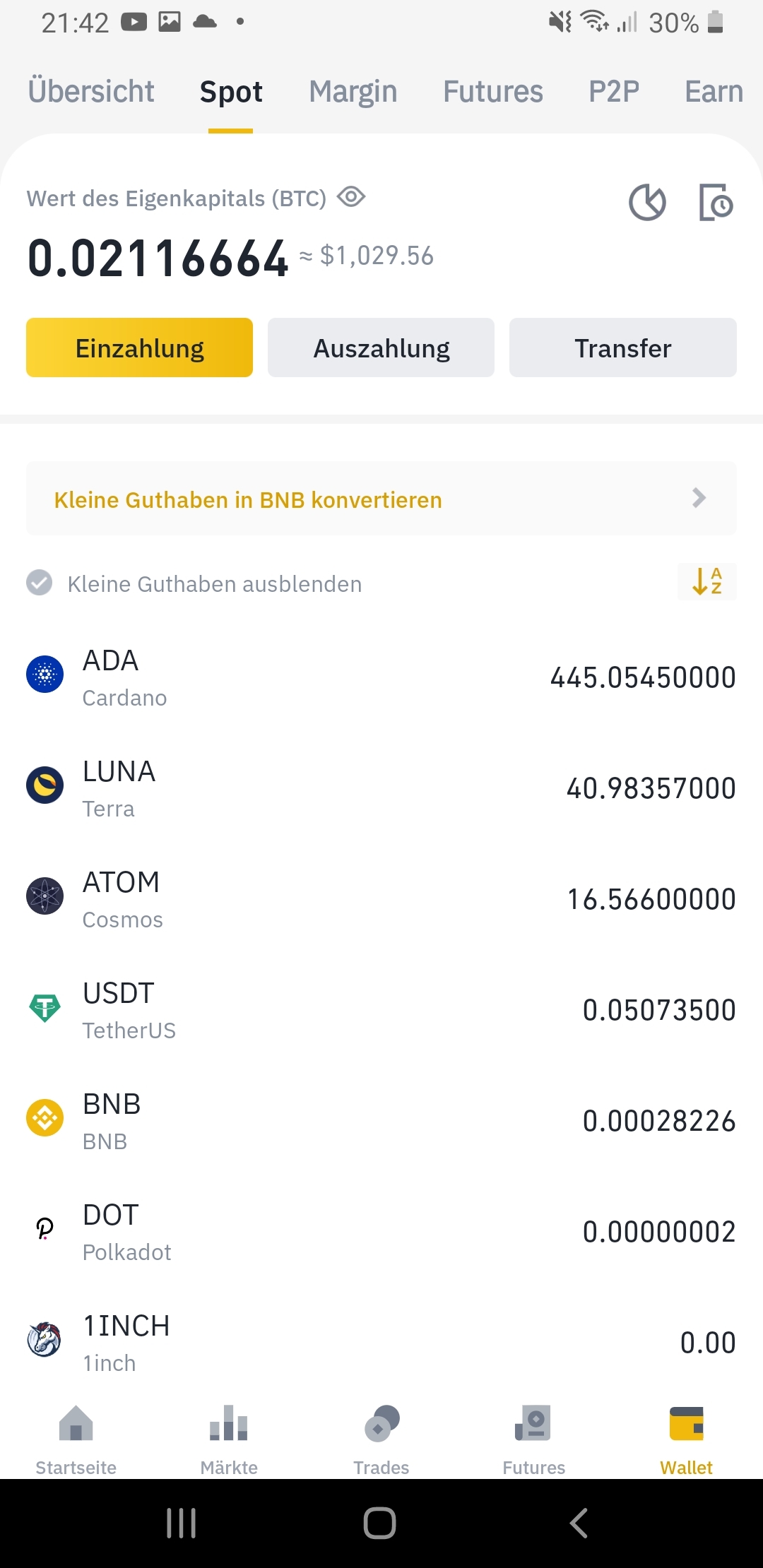Select the P2P tab

click(614, 92)
